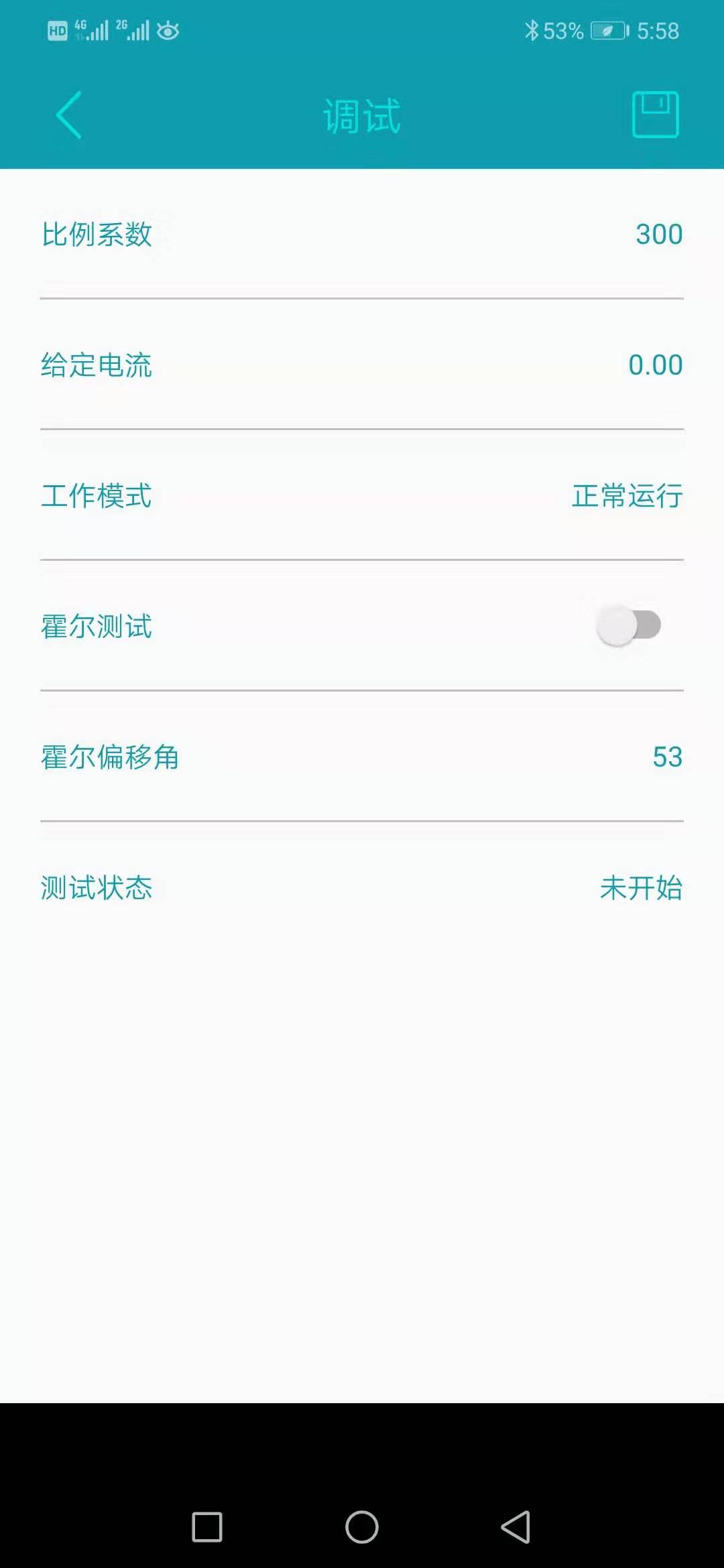This screenshot has width=724, height=1568.
Task: Open recent apps from the navigation bar
Action: coord(207,1527)
